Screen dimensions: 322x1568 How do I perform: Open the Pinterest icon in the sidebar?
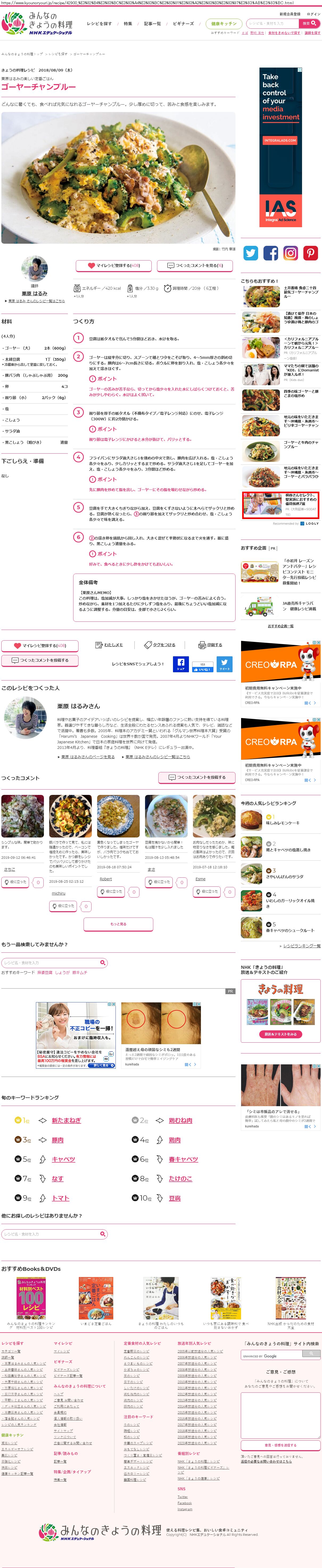tap(311, 253)
